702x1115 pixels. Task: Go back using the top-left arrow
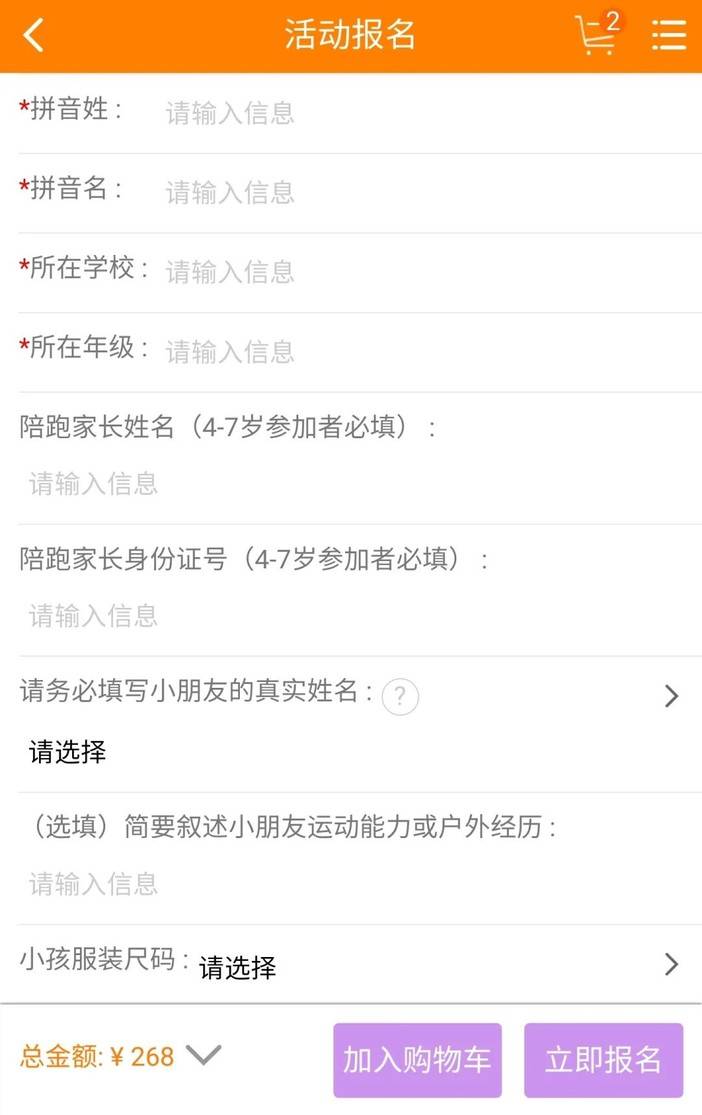33,35
